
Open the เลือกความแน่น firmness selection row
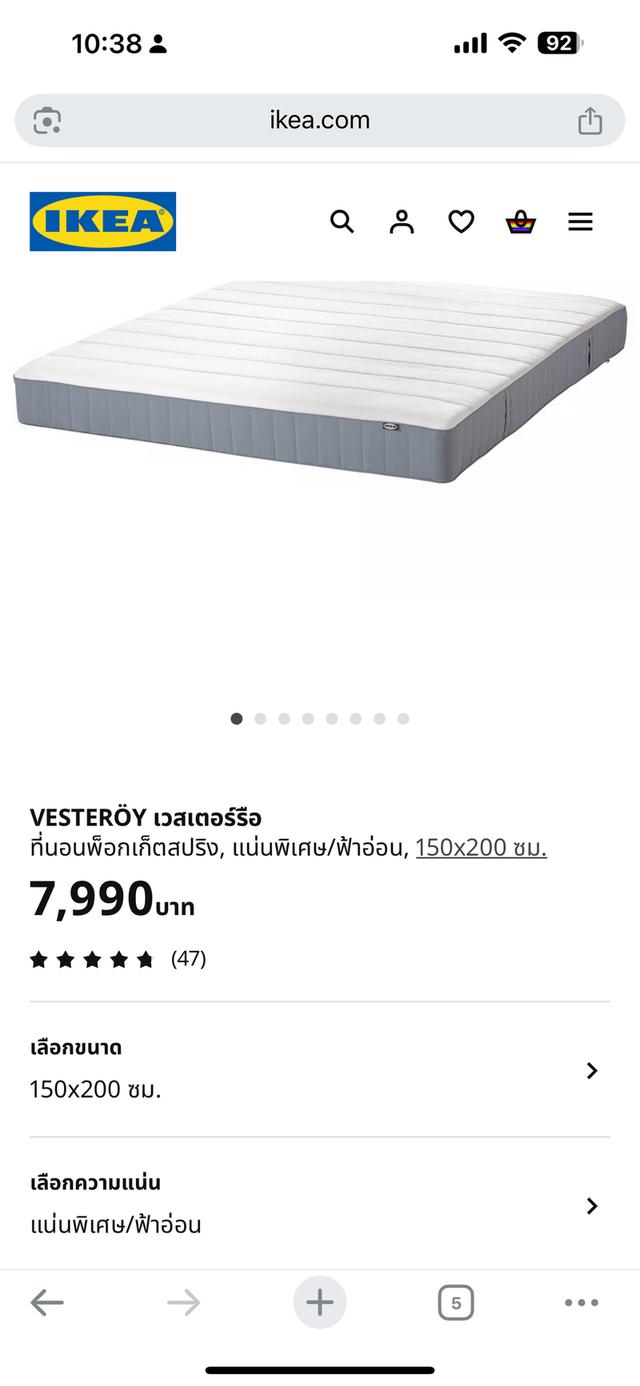click(320, 1205)
